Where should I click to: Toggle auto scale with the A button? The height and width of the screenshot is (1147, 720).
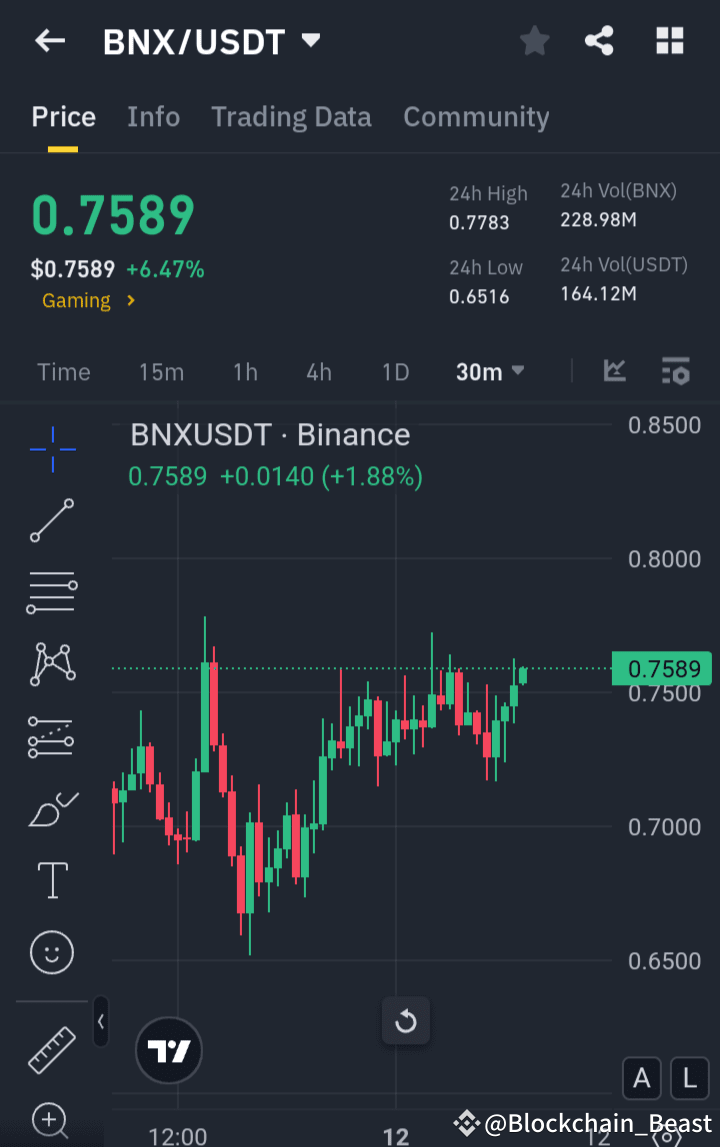[641, 1078]
